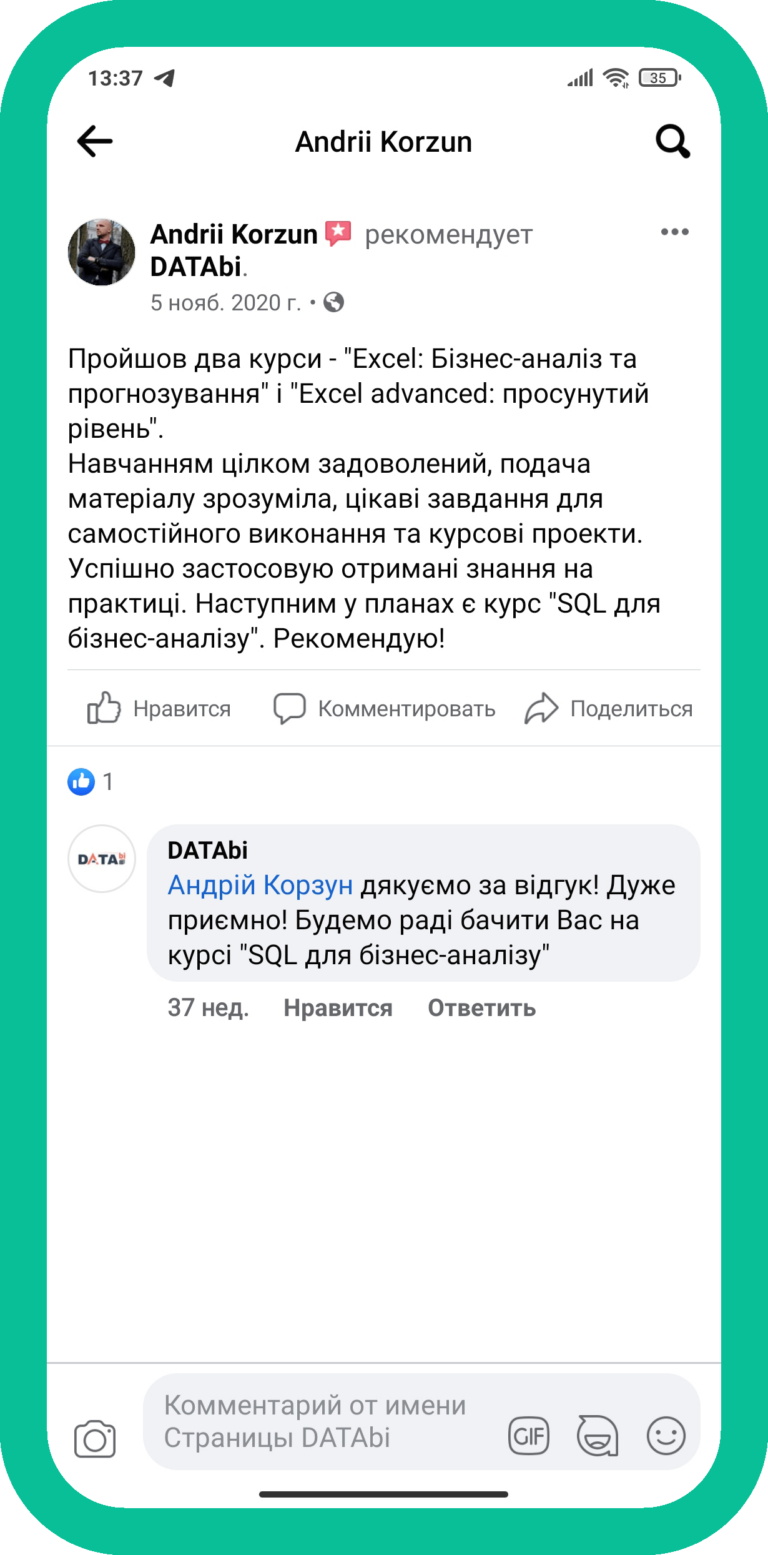Add a GIF to the comment

tap(529, 1437)
